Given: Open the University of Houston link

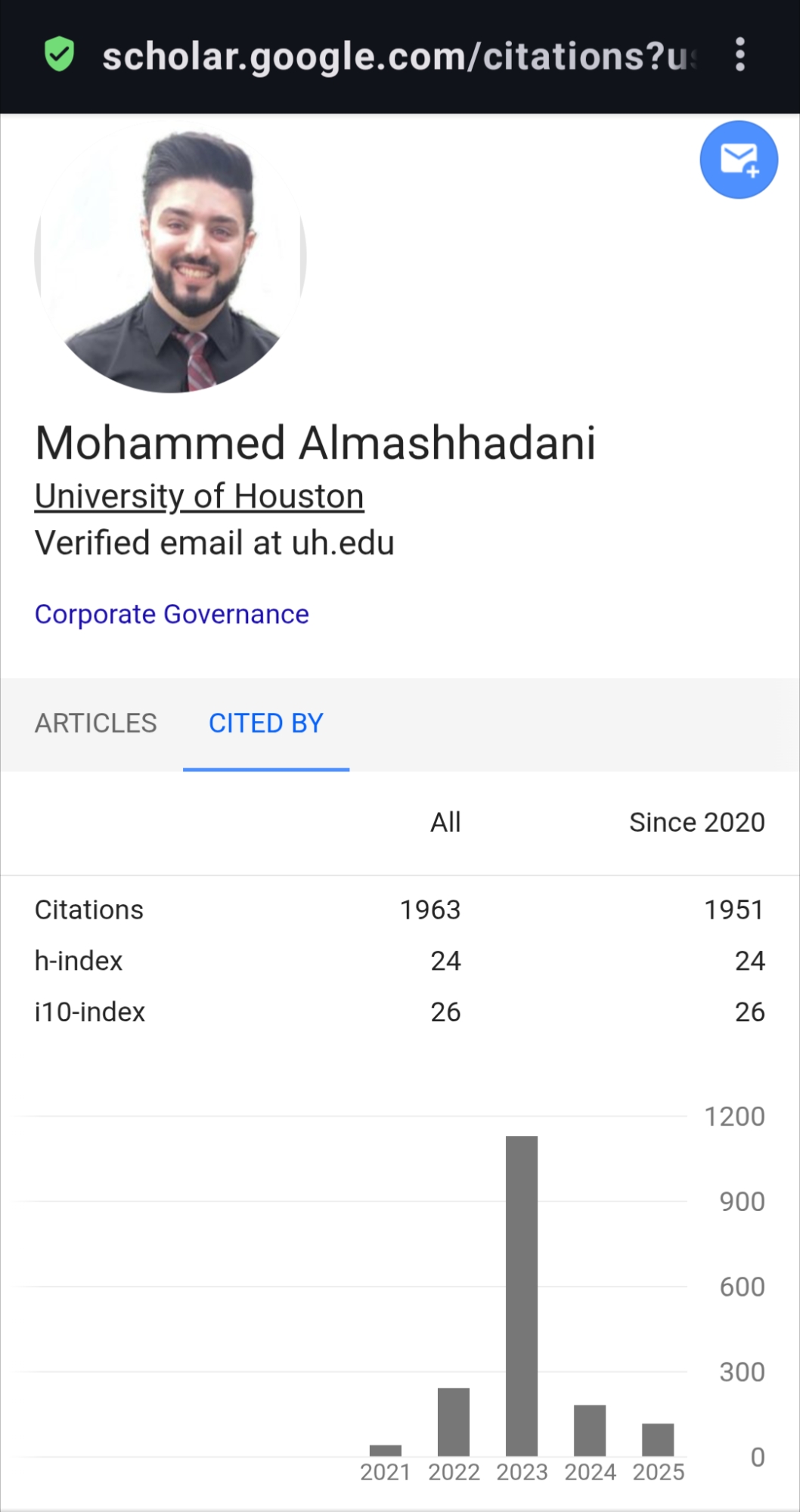Looking at the screenshot, I should point(200,497).
